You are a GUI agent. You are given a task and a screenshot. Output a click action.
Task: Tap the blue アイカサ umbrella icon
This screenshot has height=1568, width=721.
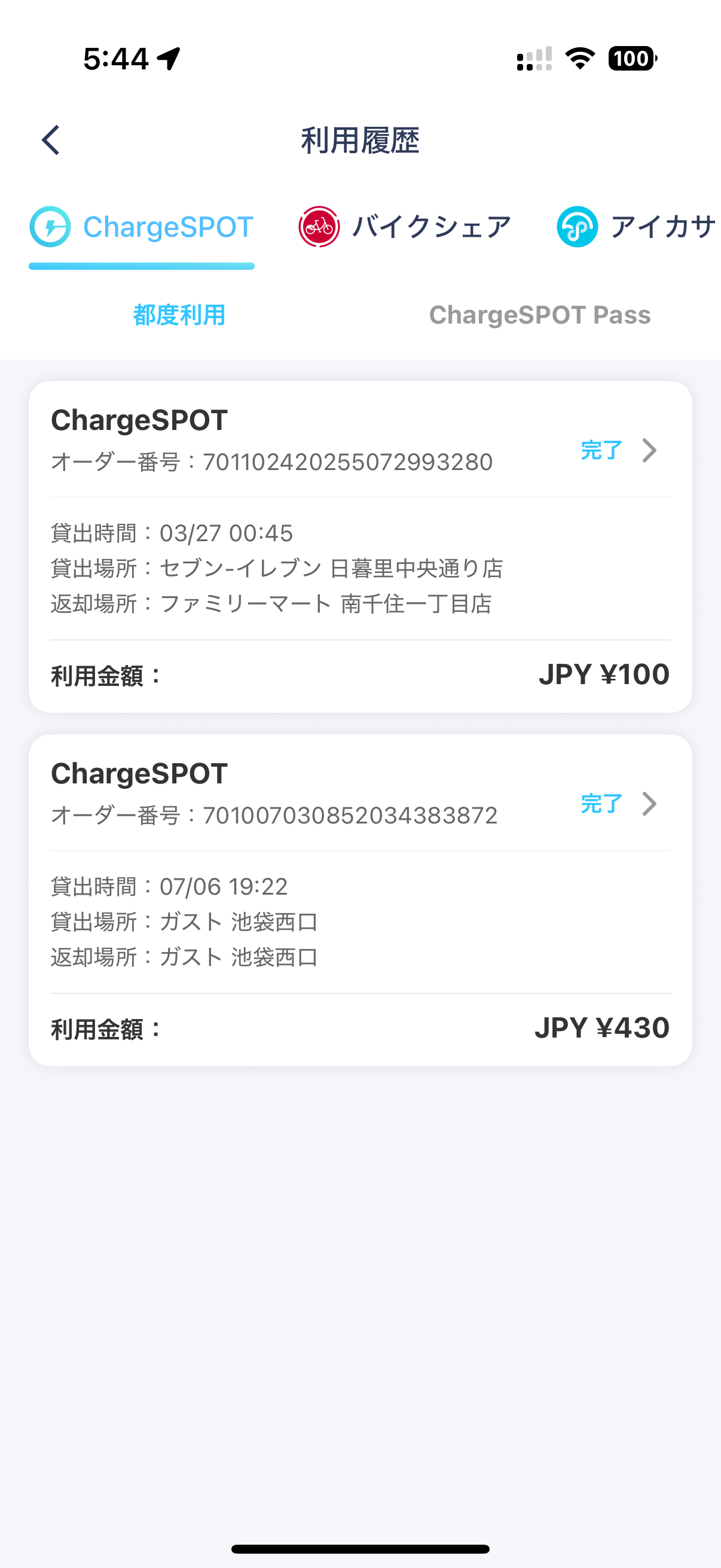coord(577,227)
